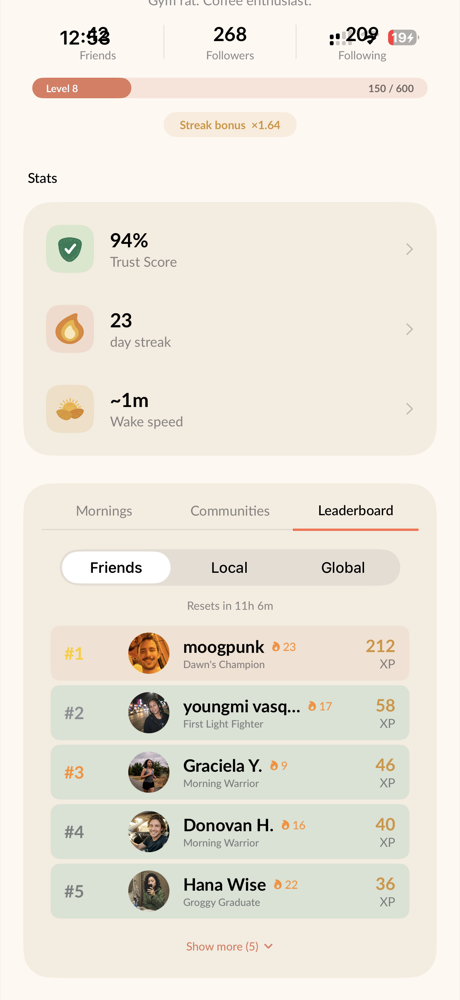This screenshot has width=460, height=1000.
Task: Switch leaderboard to Global
Action: pos(343,568)
